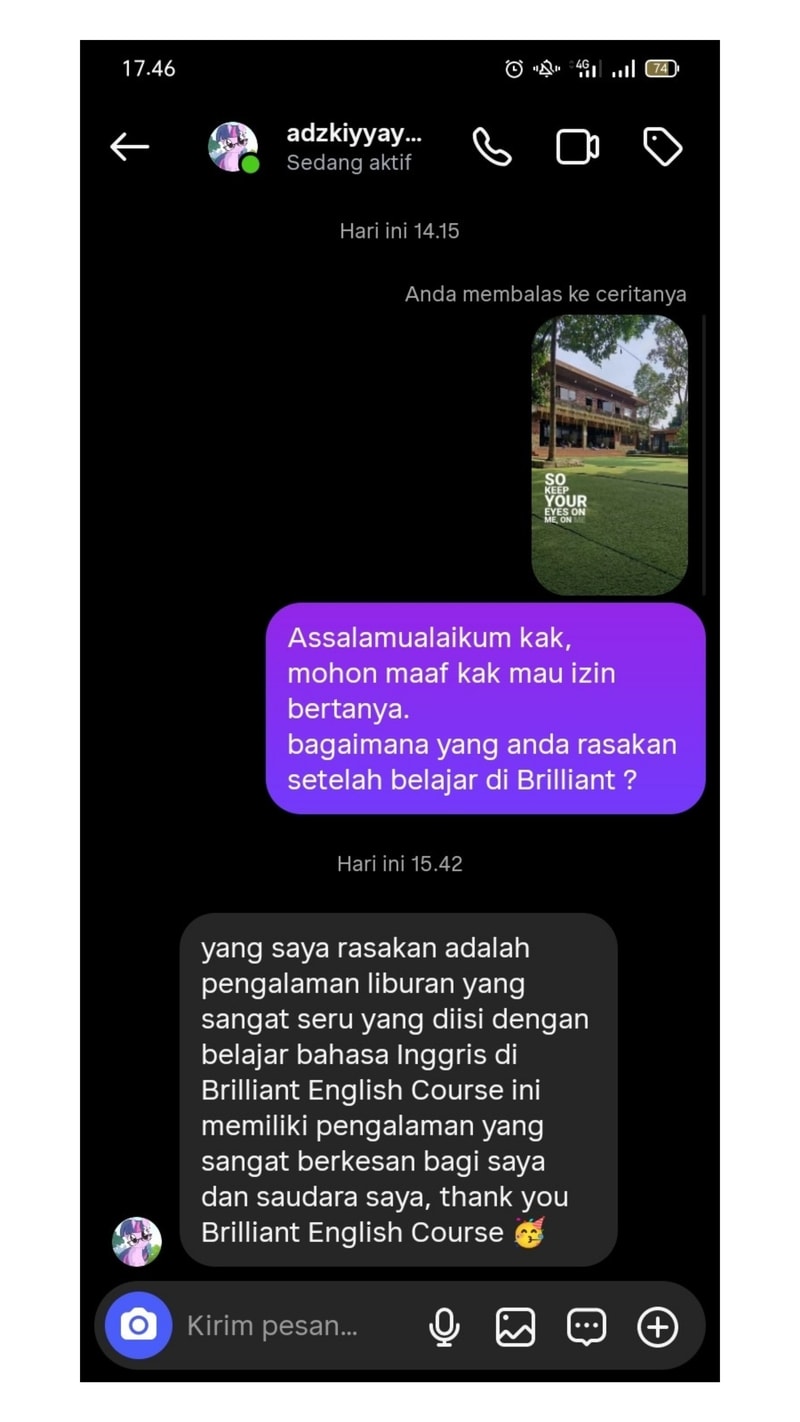Start a video call
Image resolution: width=800 pixels, height=1422 pixels.
(x=577, y=147)
